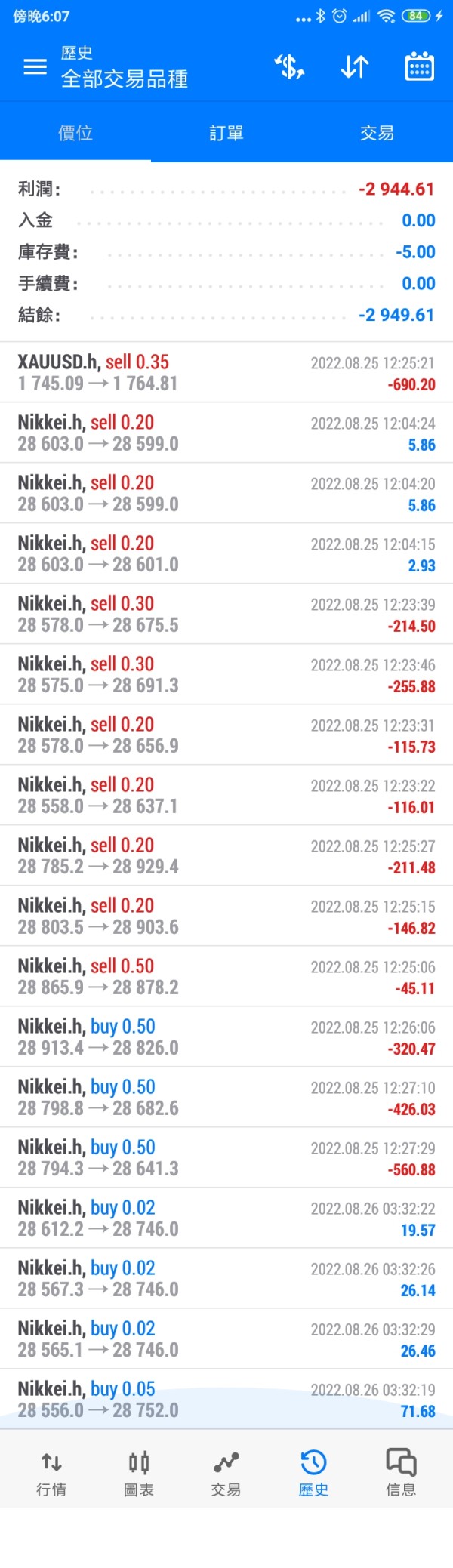Open the 信息 messages tab
This screenshot has width=453, height=1568.
(x=401, y=1474)
